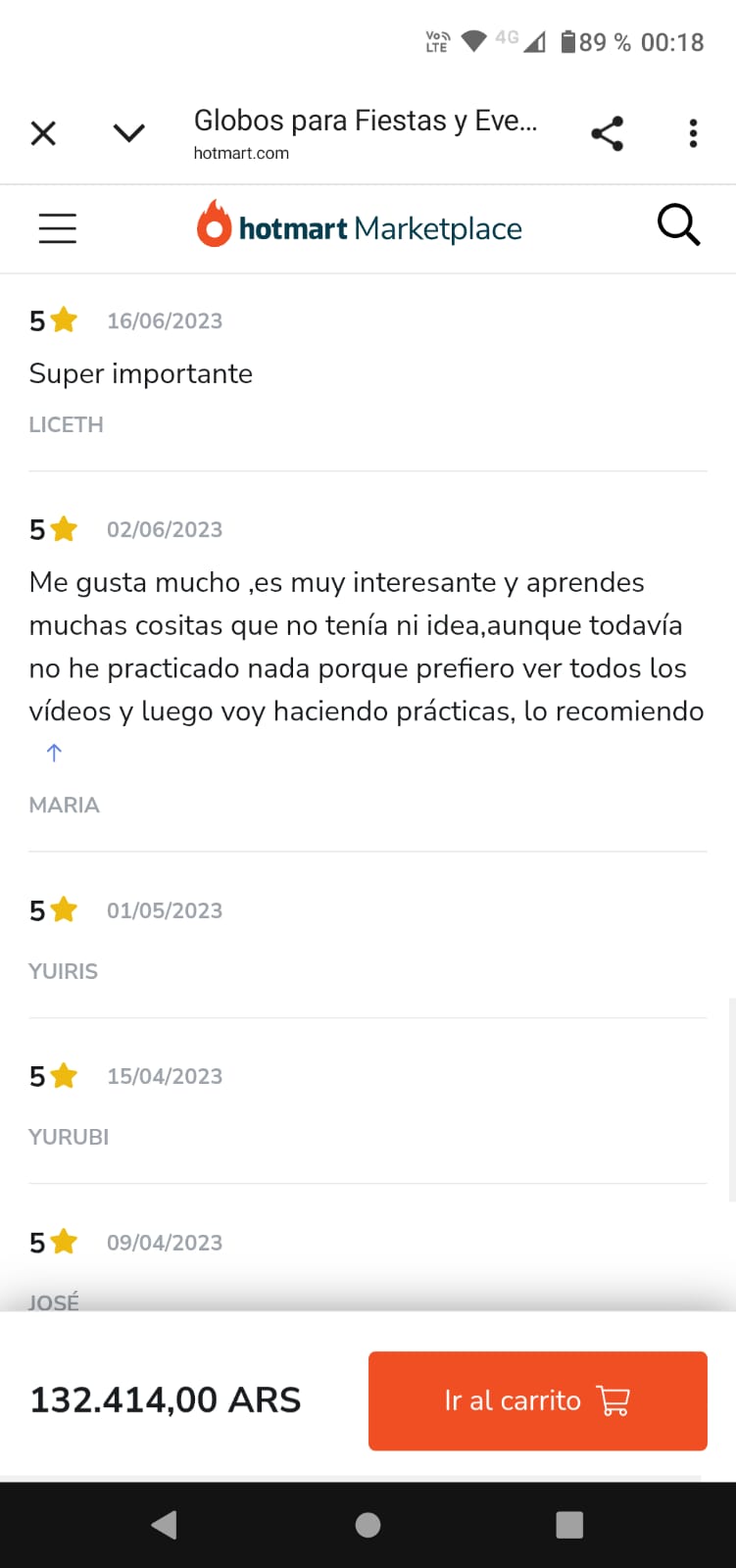The image size is (736, 1568).
Task: Tap the battery indicator in status bar
Action: (x=569, y=41)
